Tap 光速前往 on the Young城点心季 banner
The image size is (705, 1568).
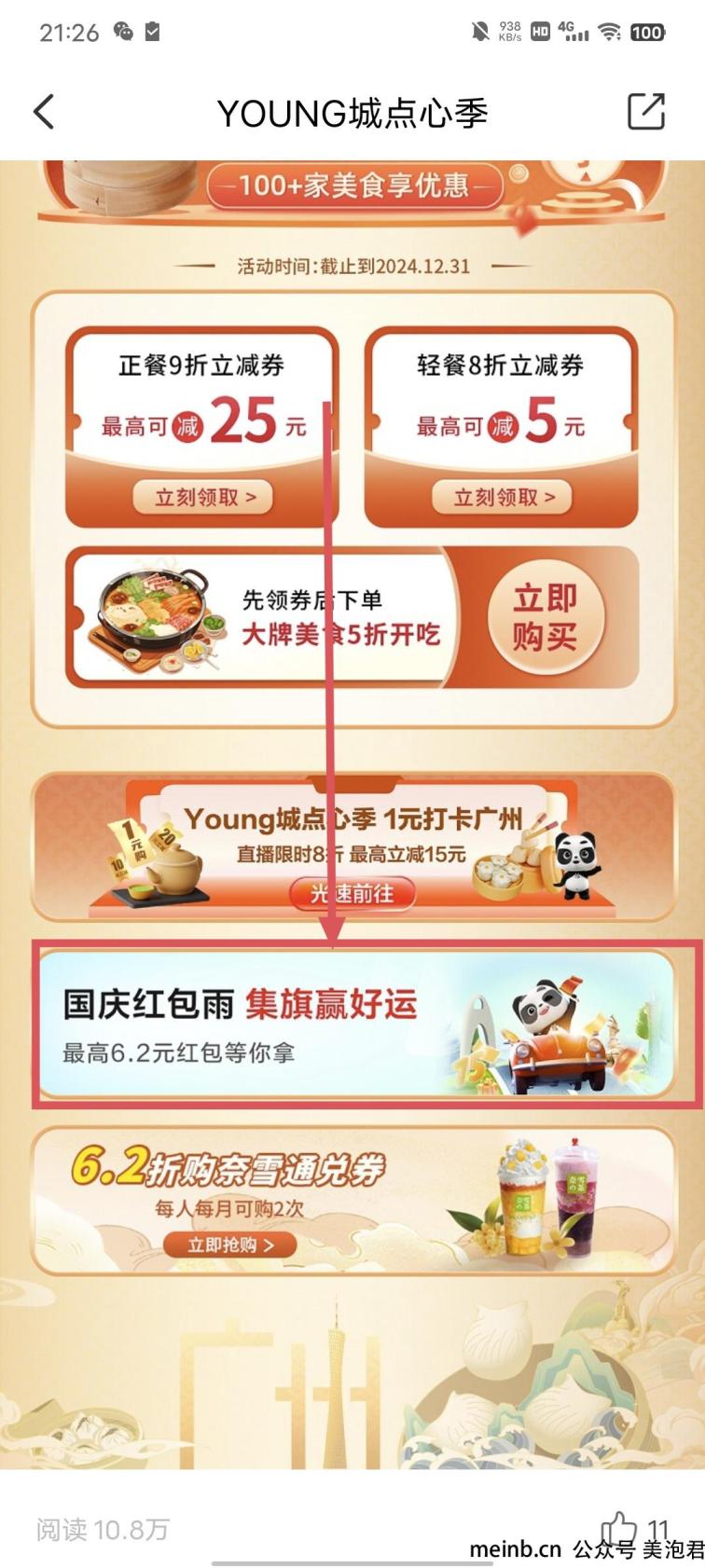352,894
